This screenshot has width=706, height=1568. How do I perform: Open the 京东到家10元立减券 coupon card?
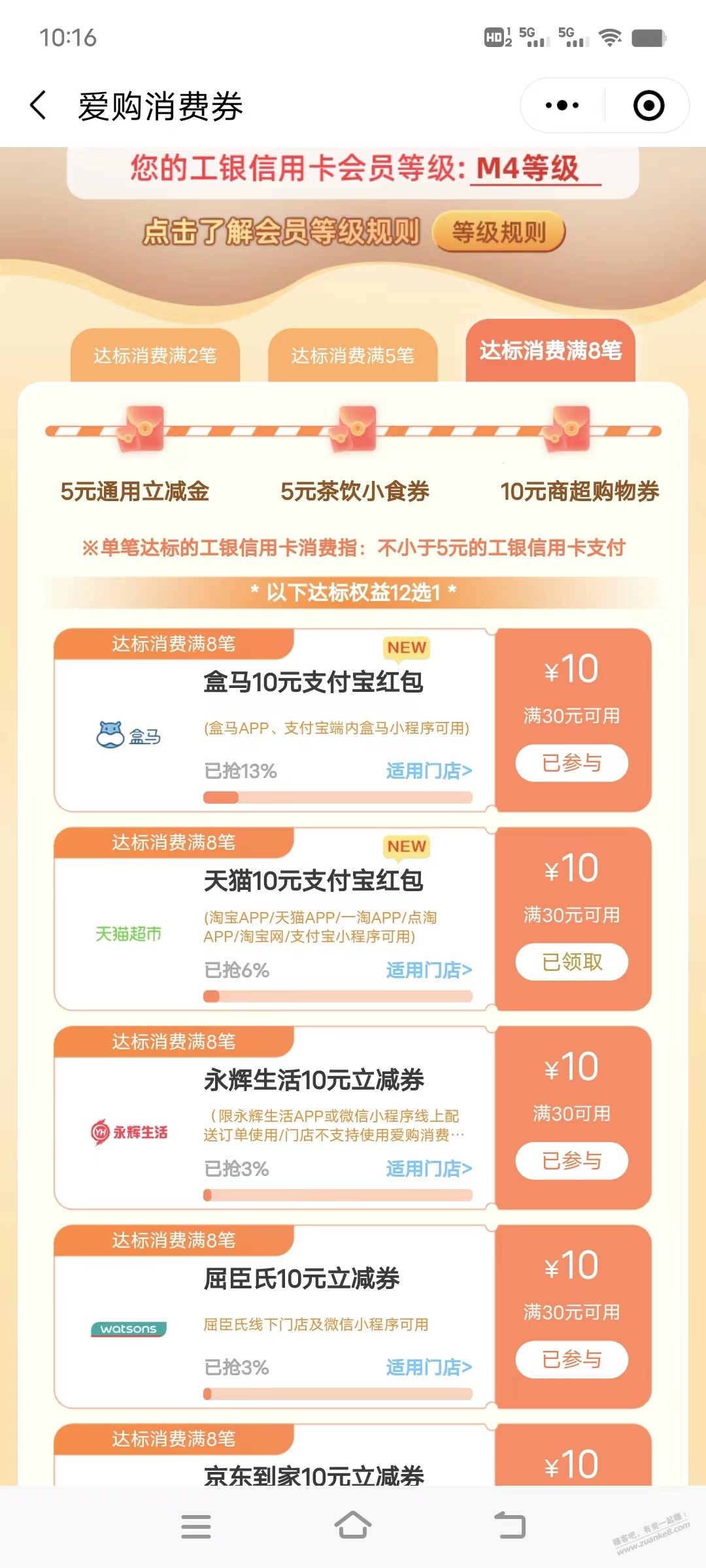click(353, 1456)
